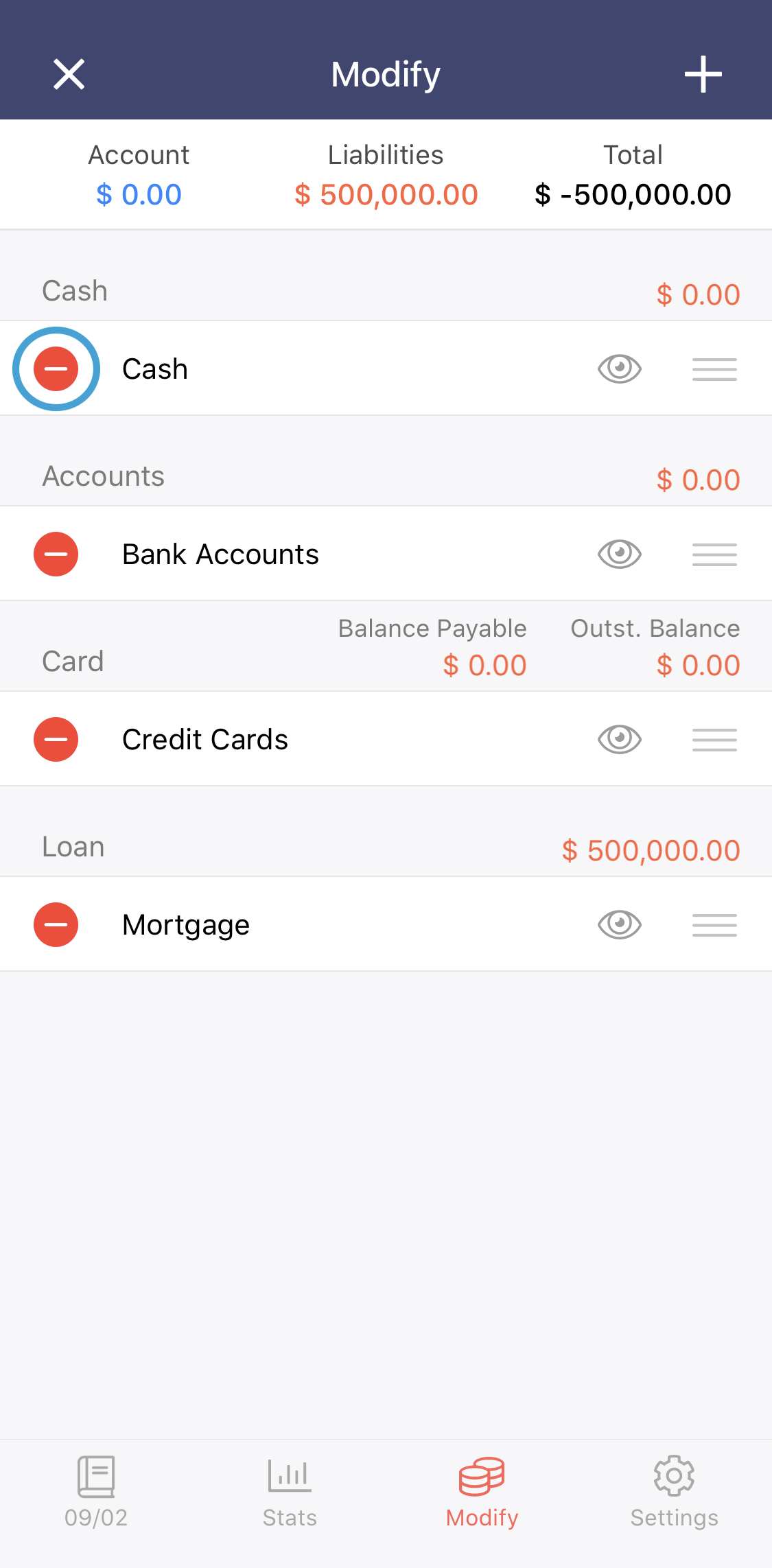This screenshot has height=1568, width=772.
Task: Hide or show Credit Cards
Action: [620, 740]
